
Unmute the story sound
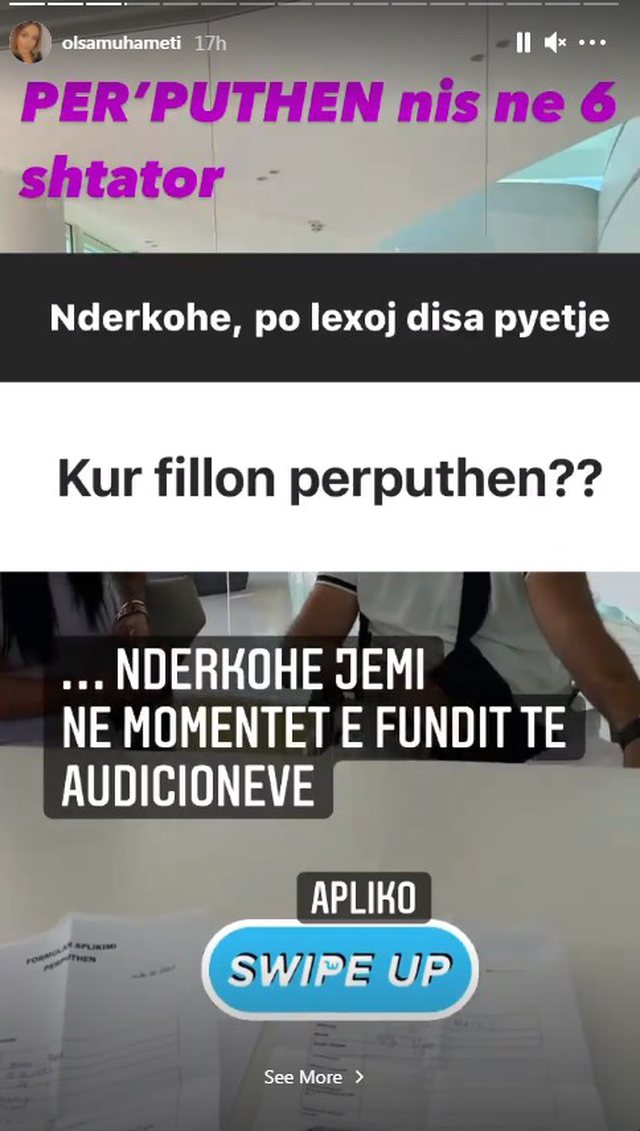(x=555, y=43)
